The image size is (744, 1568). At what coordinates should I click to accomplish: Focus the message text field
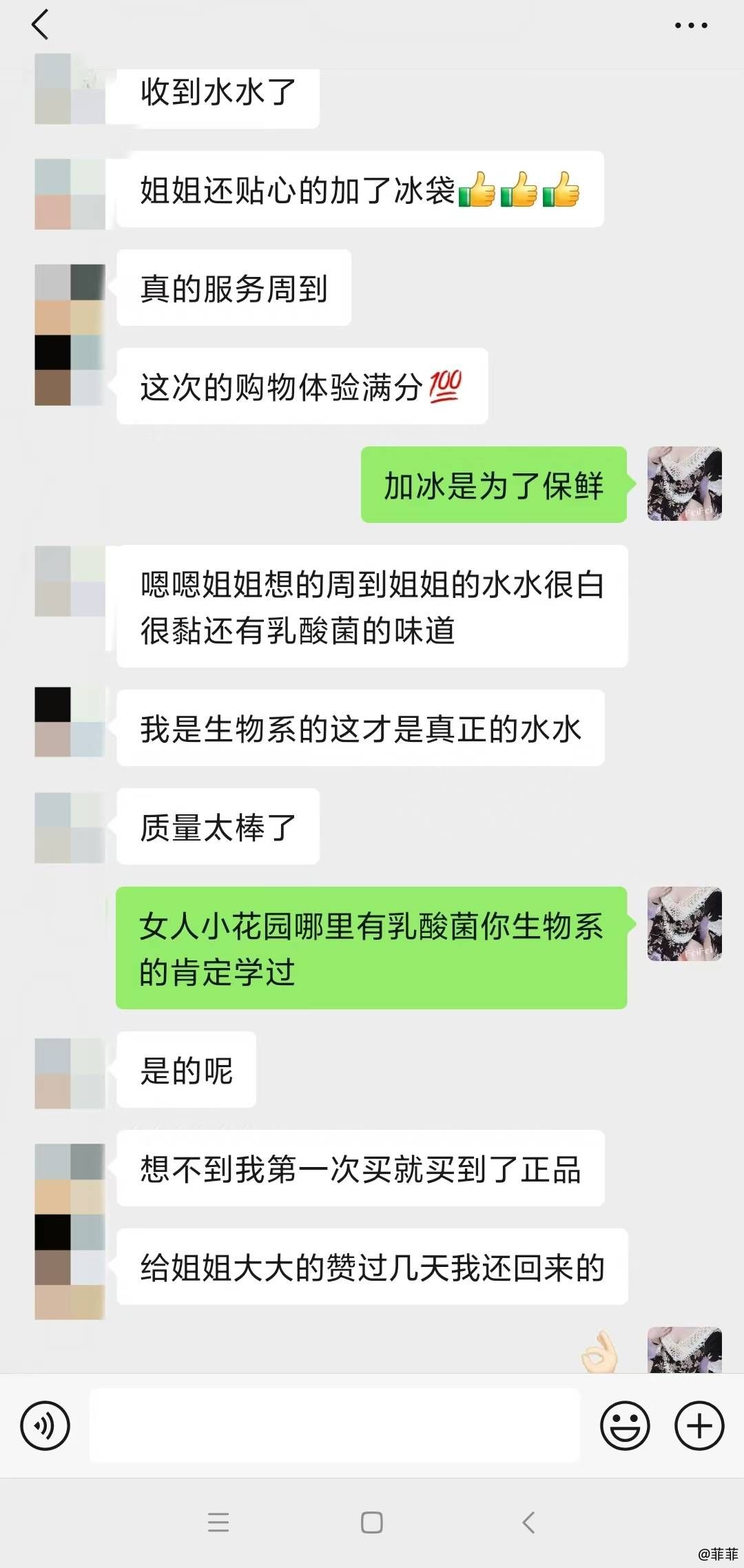335,1425
